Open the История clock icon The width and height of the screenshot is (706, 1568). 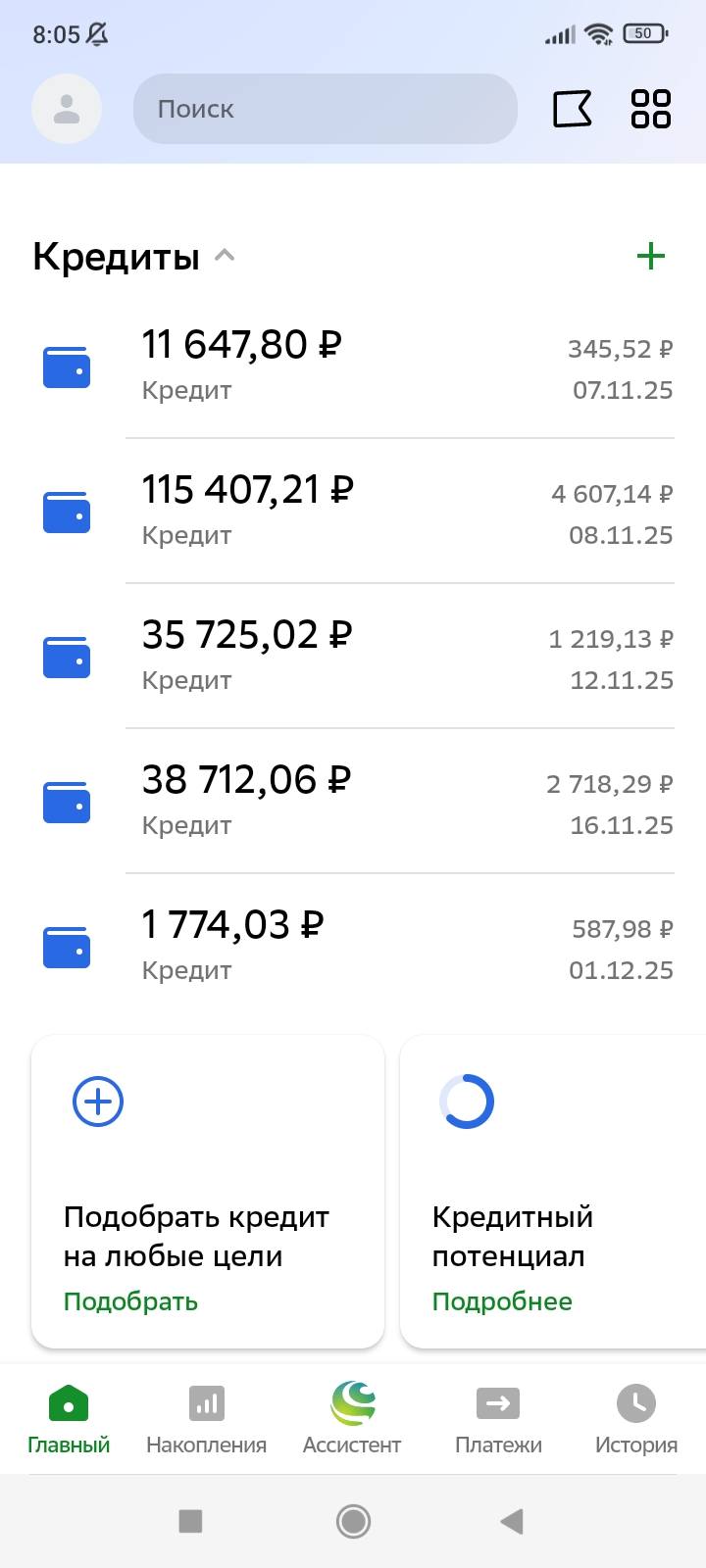(636, 1403)
